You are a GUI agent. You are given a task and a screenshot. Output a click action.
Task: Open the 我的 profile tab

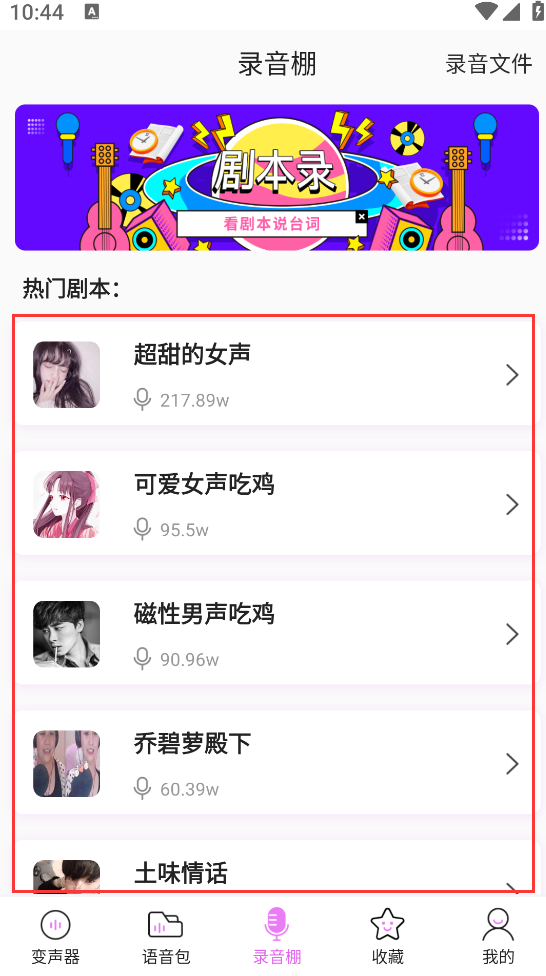coord(498,936)
